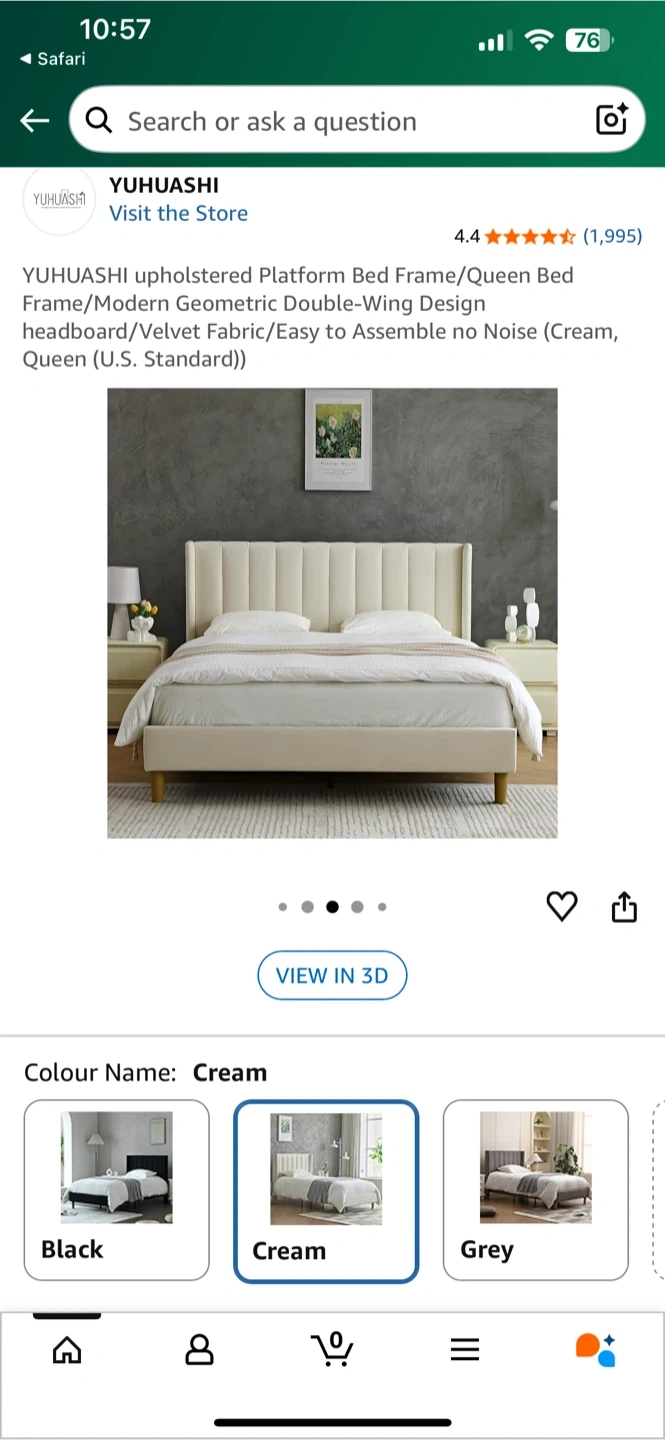665x1440 pixels.
Task: Tap the VIEW IN 3D button
Action: [x=332, y=975]
